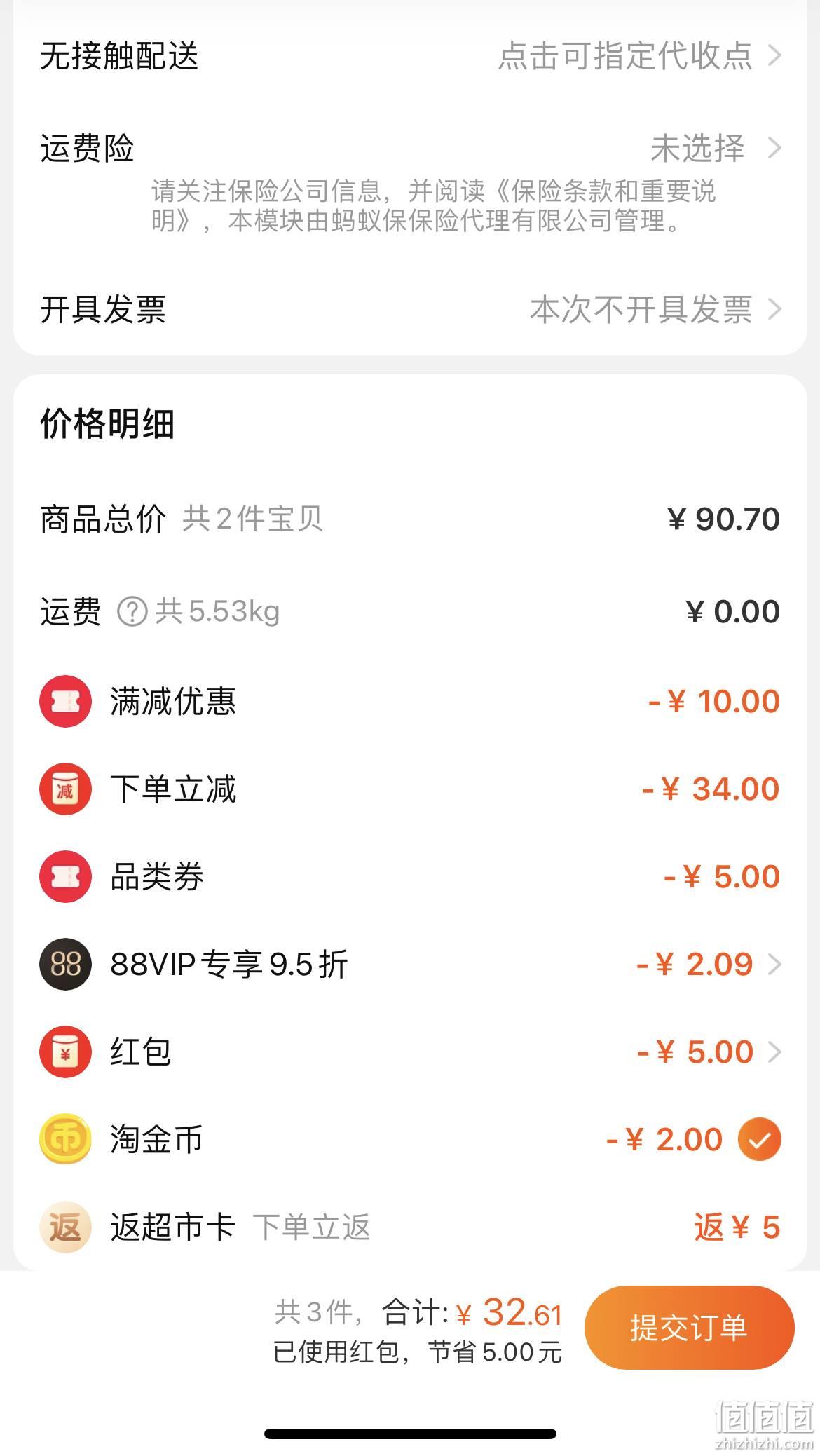The image size is (820, 1456).
Task: Open the 运费险 shipping insurance row
Action: 410,181
